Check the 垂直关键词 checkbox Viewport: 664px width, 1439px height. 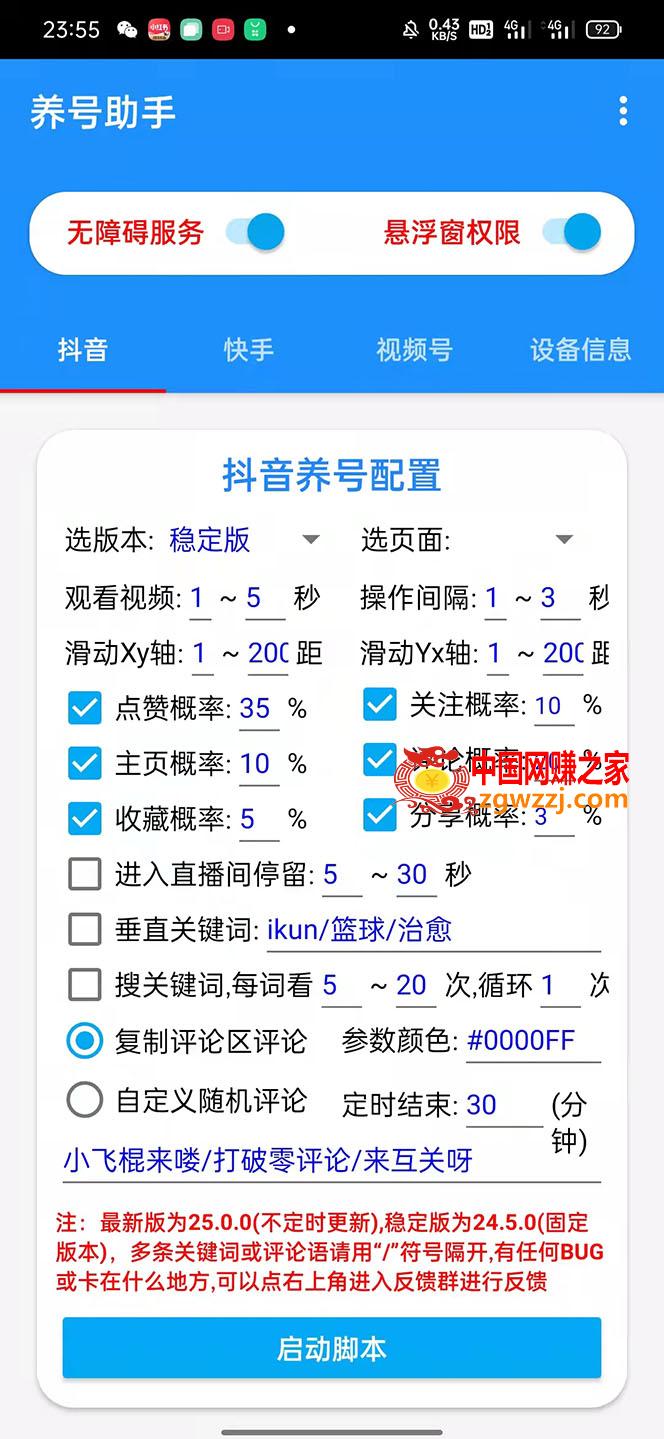click(85, 929)
